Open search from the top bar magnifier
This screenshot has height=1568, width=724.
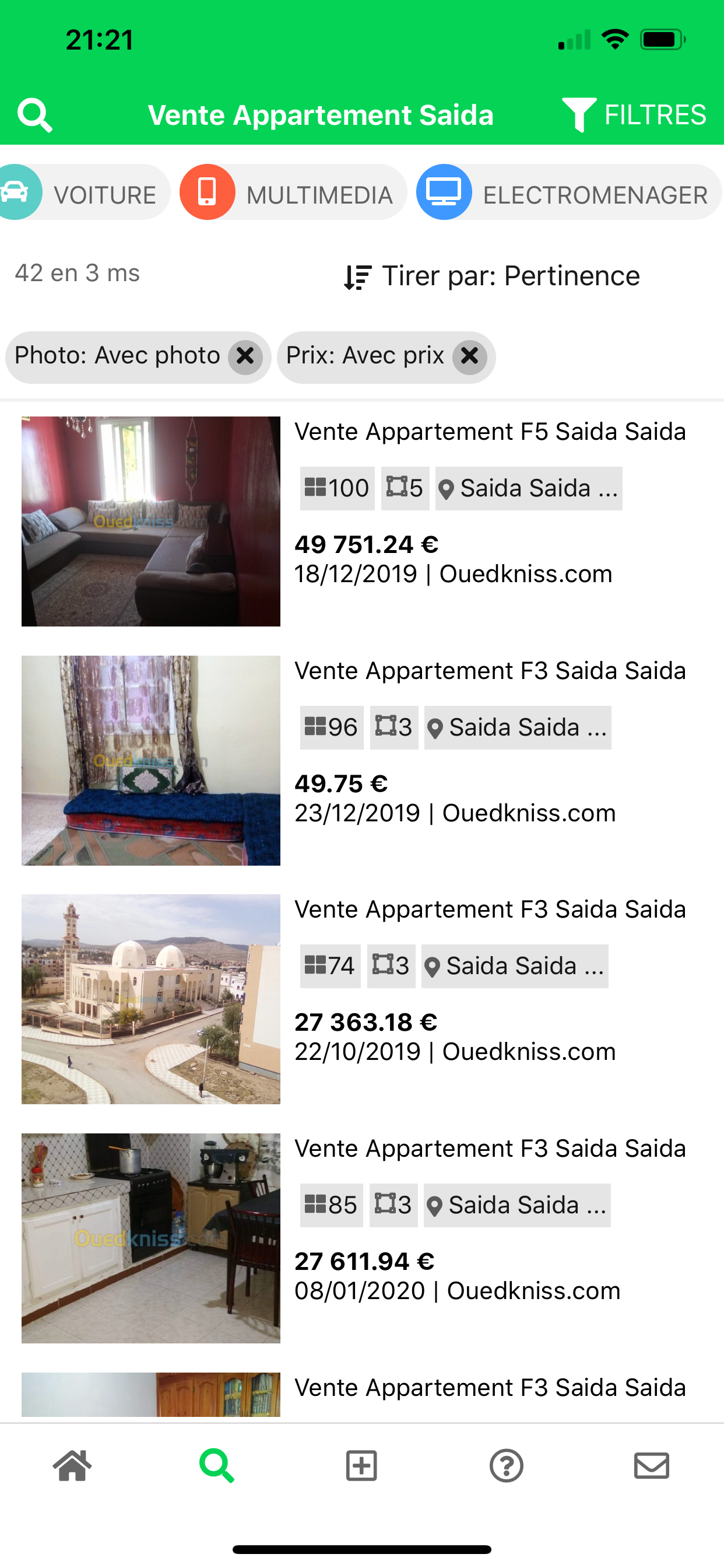click(34, 114)
